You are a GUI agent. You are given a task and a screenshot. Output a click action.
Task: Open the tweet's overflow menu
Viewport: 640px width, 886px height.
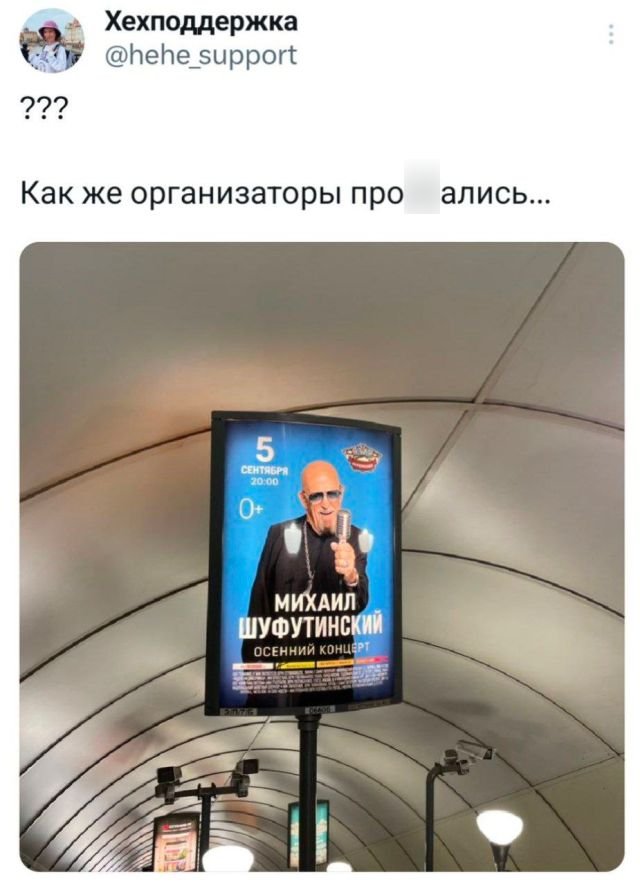click(x=611, y=36)
